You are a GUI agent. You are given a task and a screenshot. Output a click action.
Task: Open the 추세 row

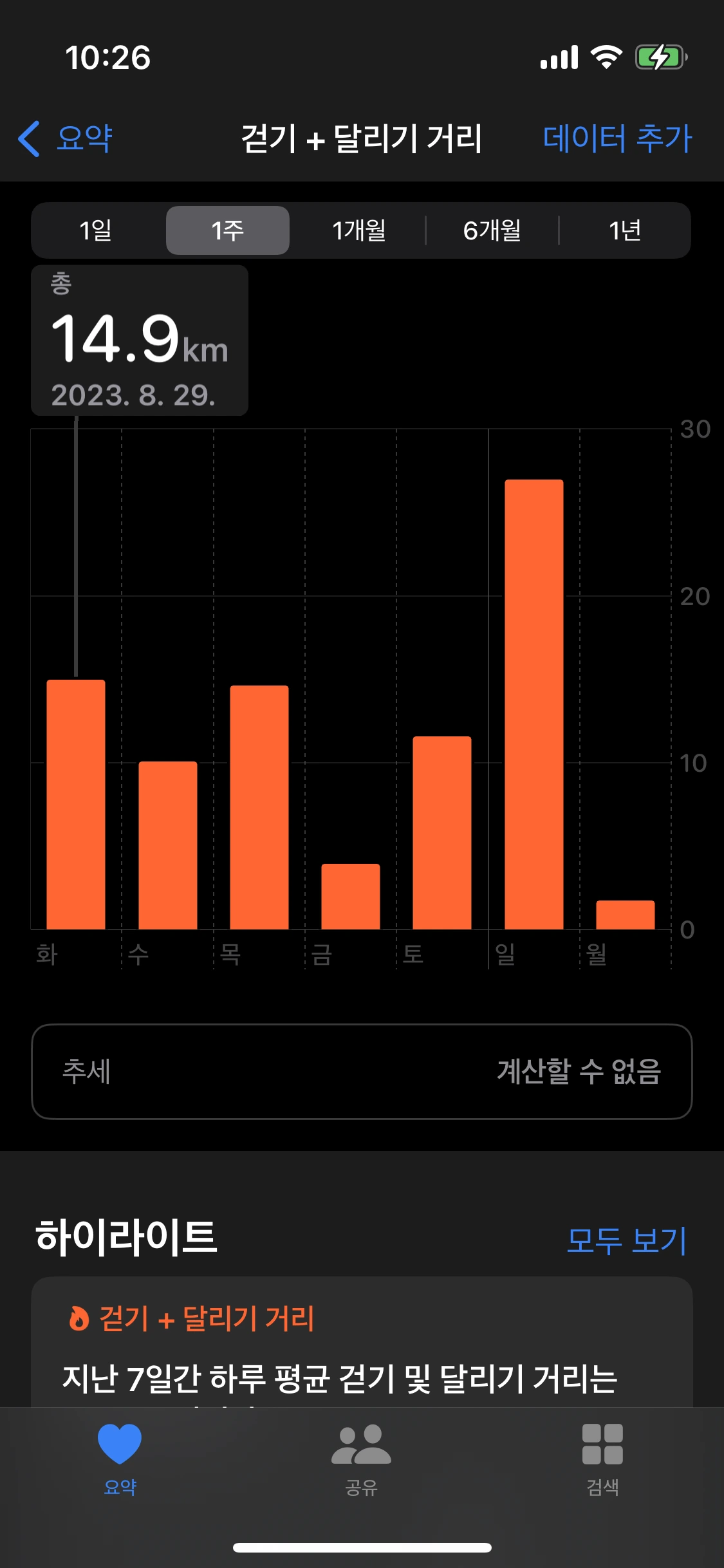[x=362, y=1072]
